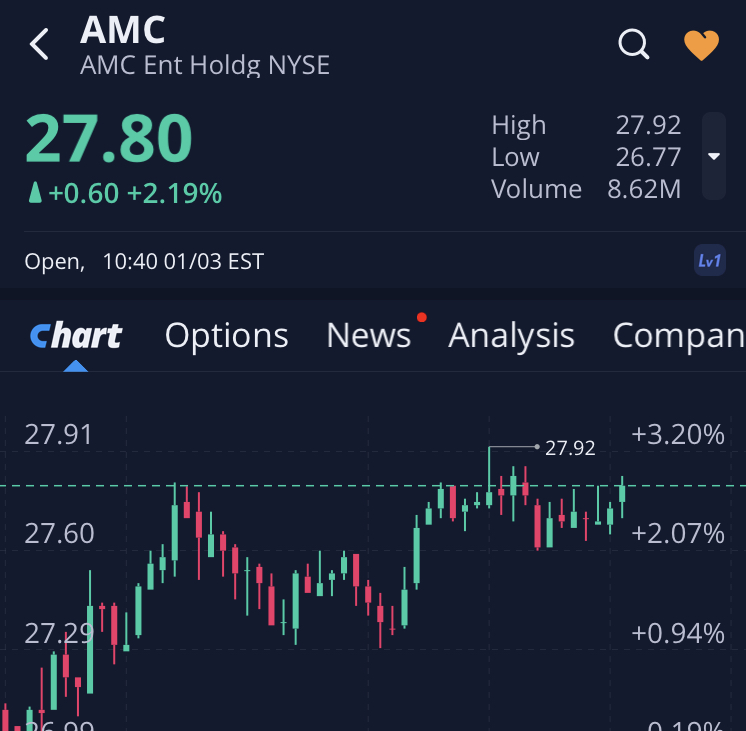Switch to the Analysis tab
The image size is (746, 731).
511,336
